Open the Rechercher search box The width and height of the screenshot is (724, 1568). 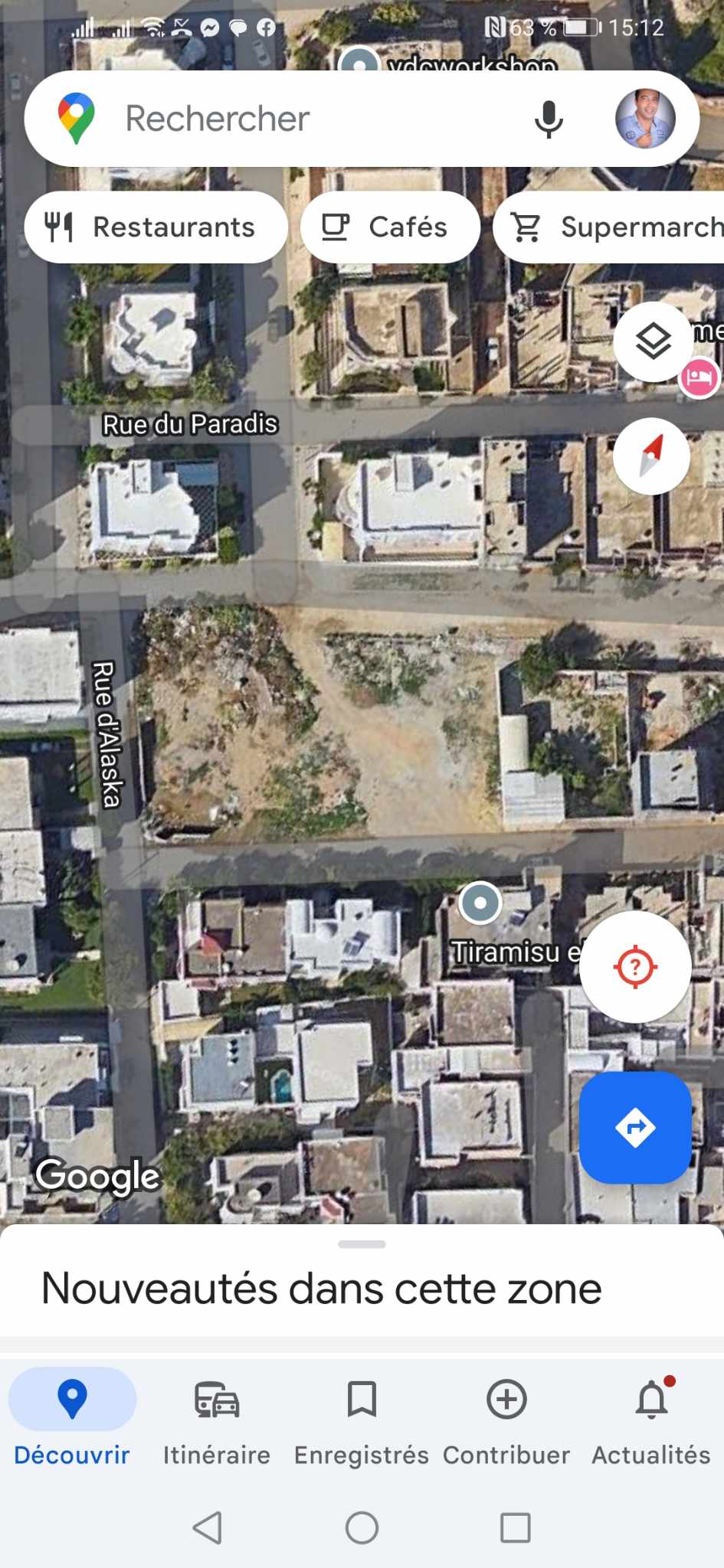(291, 119)
